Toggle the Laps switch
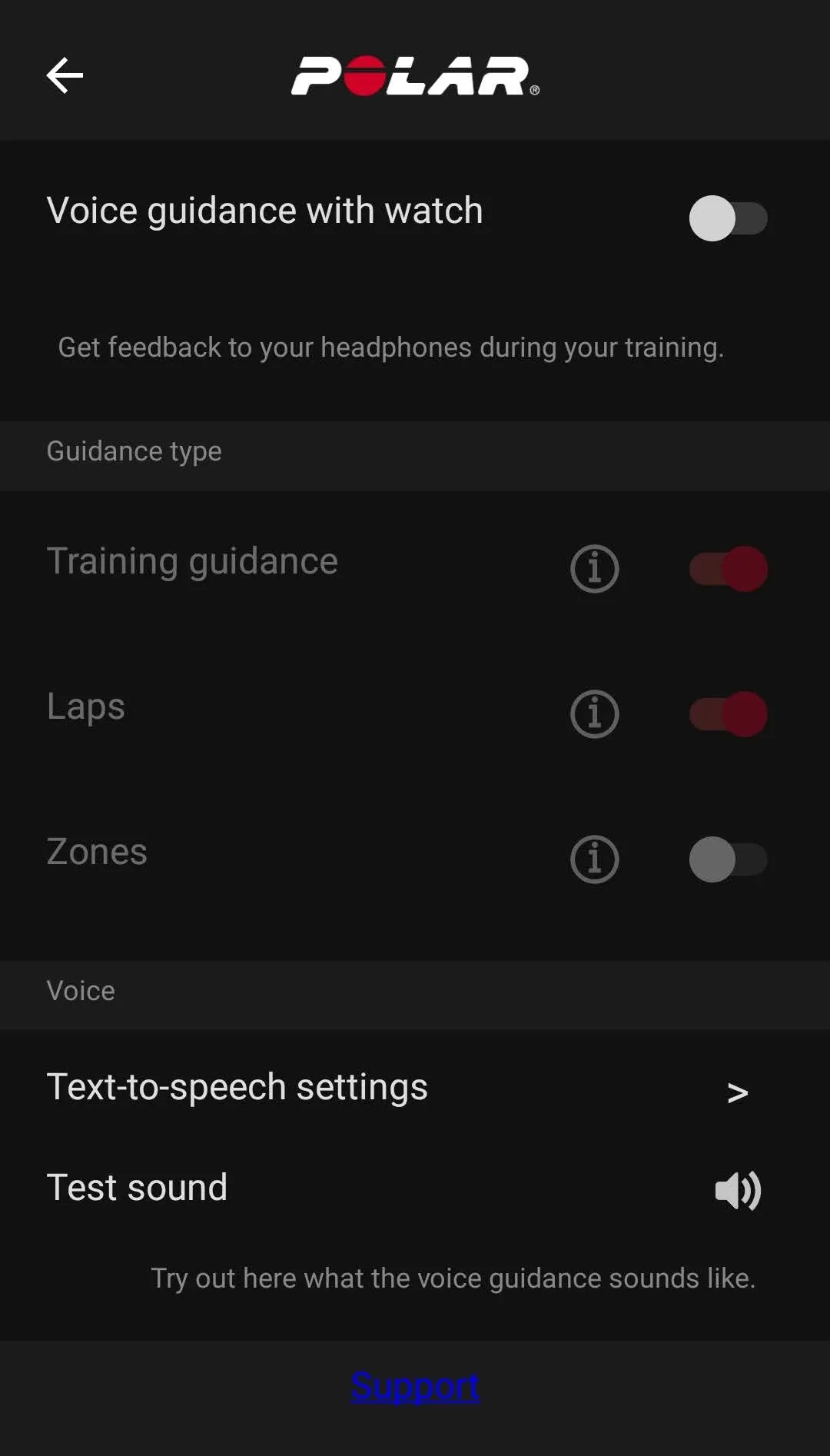This screenshot has height=1456, width=830. (x=728, y=714)
